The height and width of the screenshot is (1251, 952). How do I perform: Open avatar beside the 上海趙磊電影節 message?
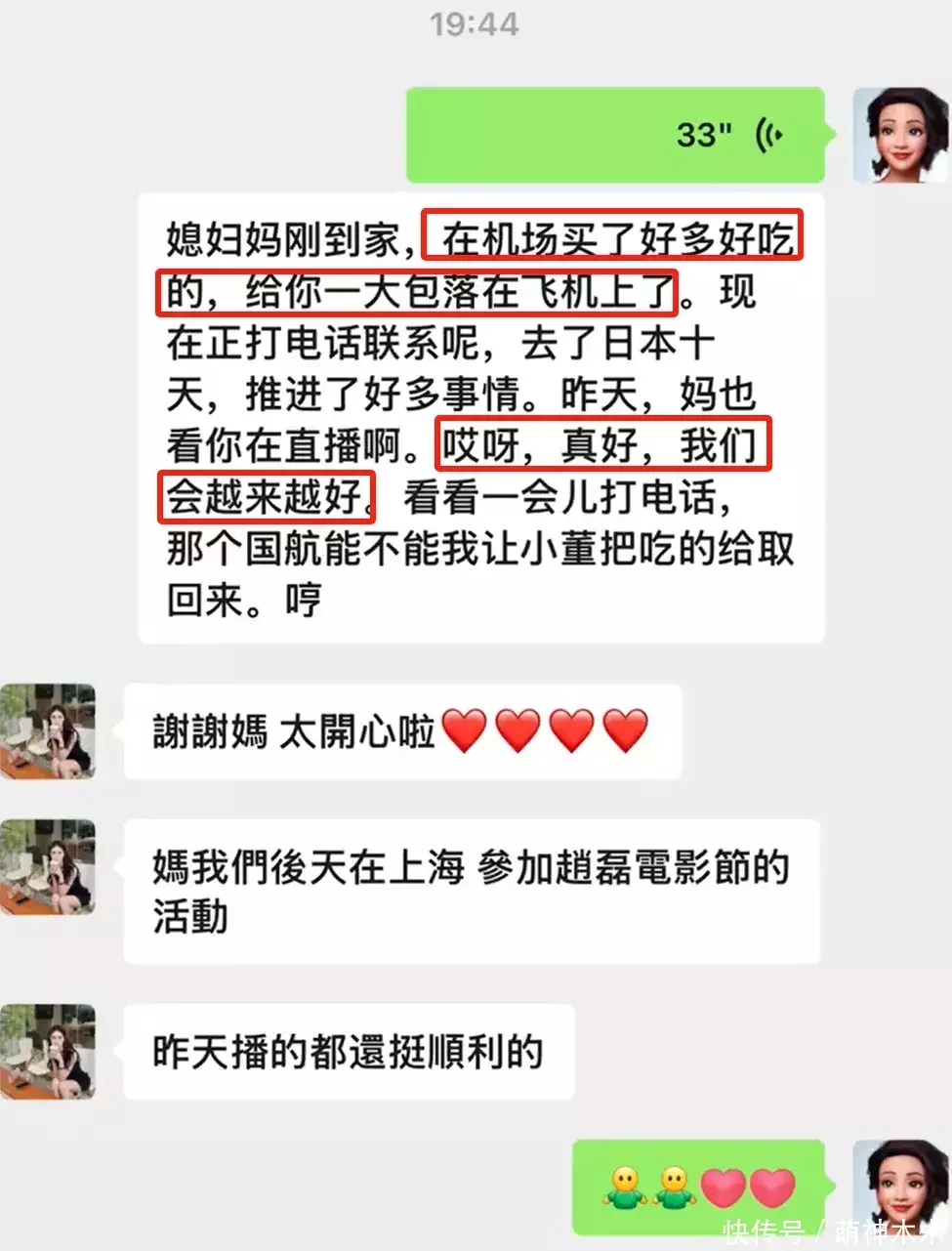(x=48, y=867)
